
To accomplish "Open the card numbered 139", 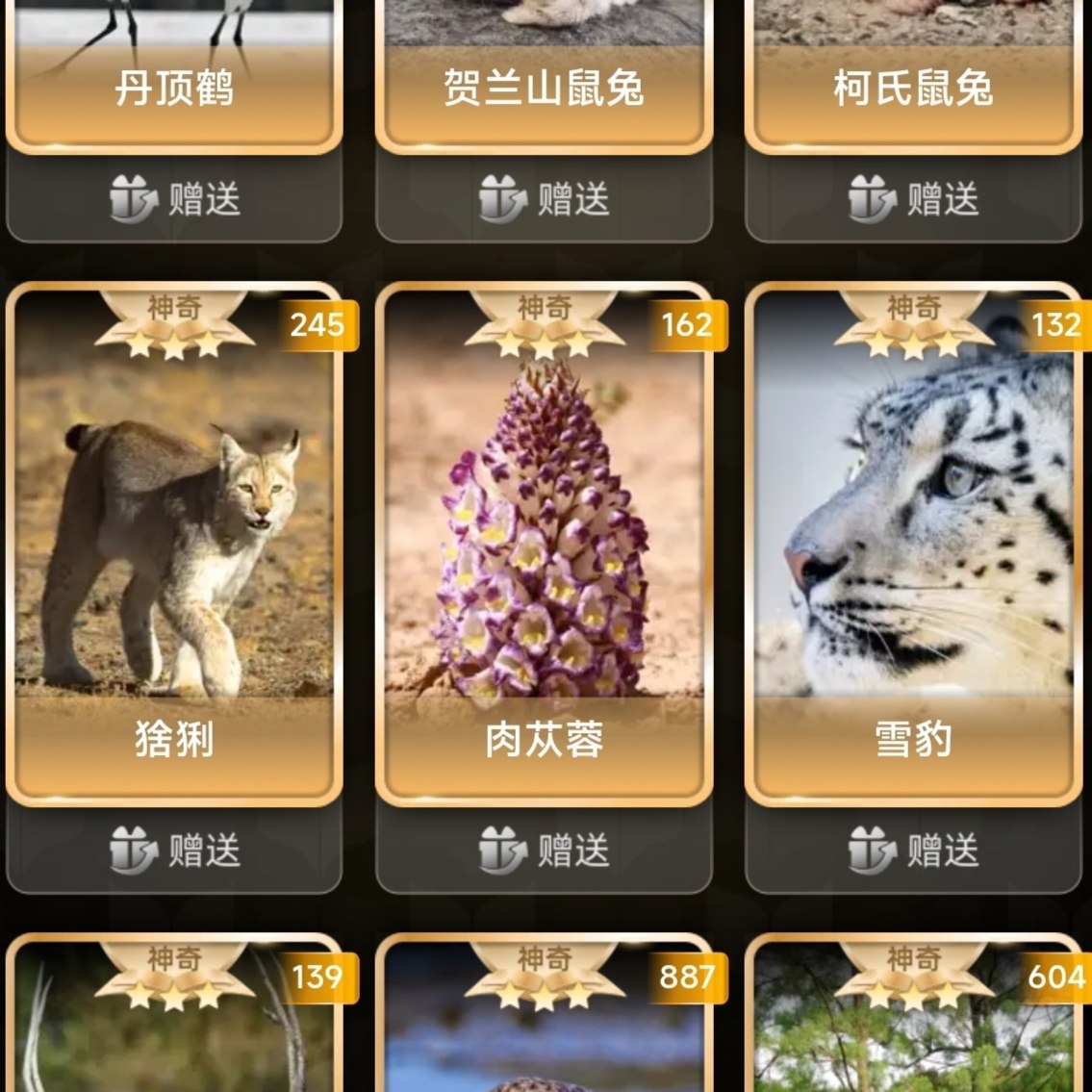I will [x=174, y=1013].
